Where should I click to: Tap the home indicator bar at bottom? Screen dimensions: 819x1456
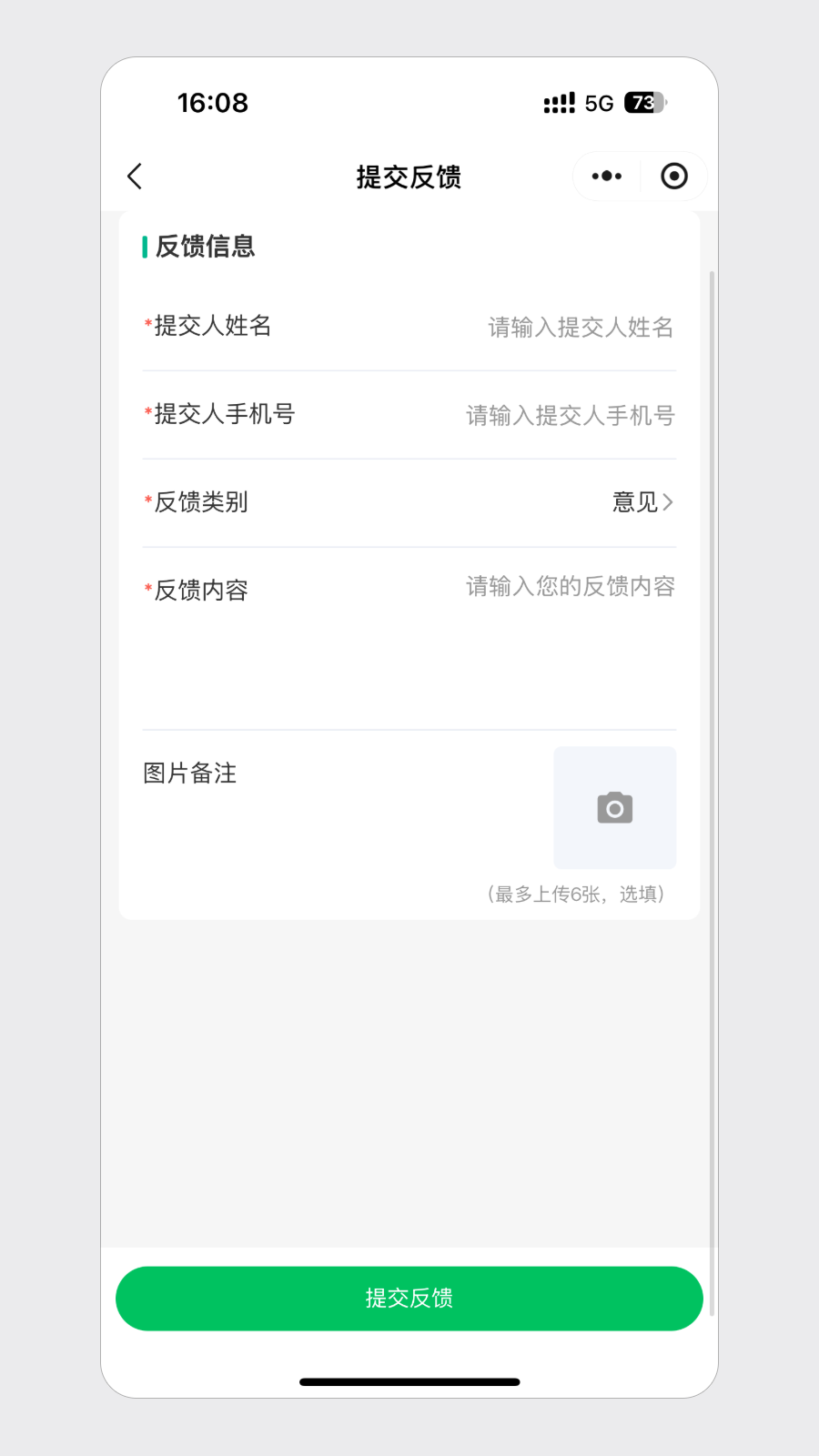click(x=409, y=1381)
